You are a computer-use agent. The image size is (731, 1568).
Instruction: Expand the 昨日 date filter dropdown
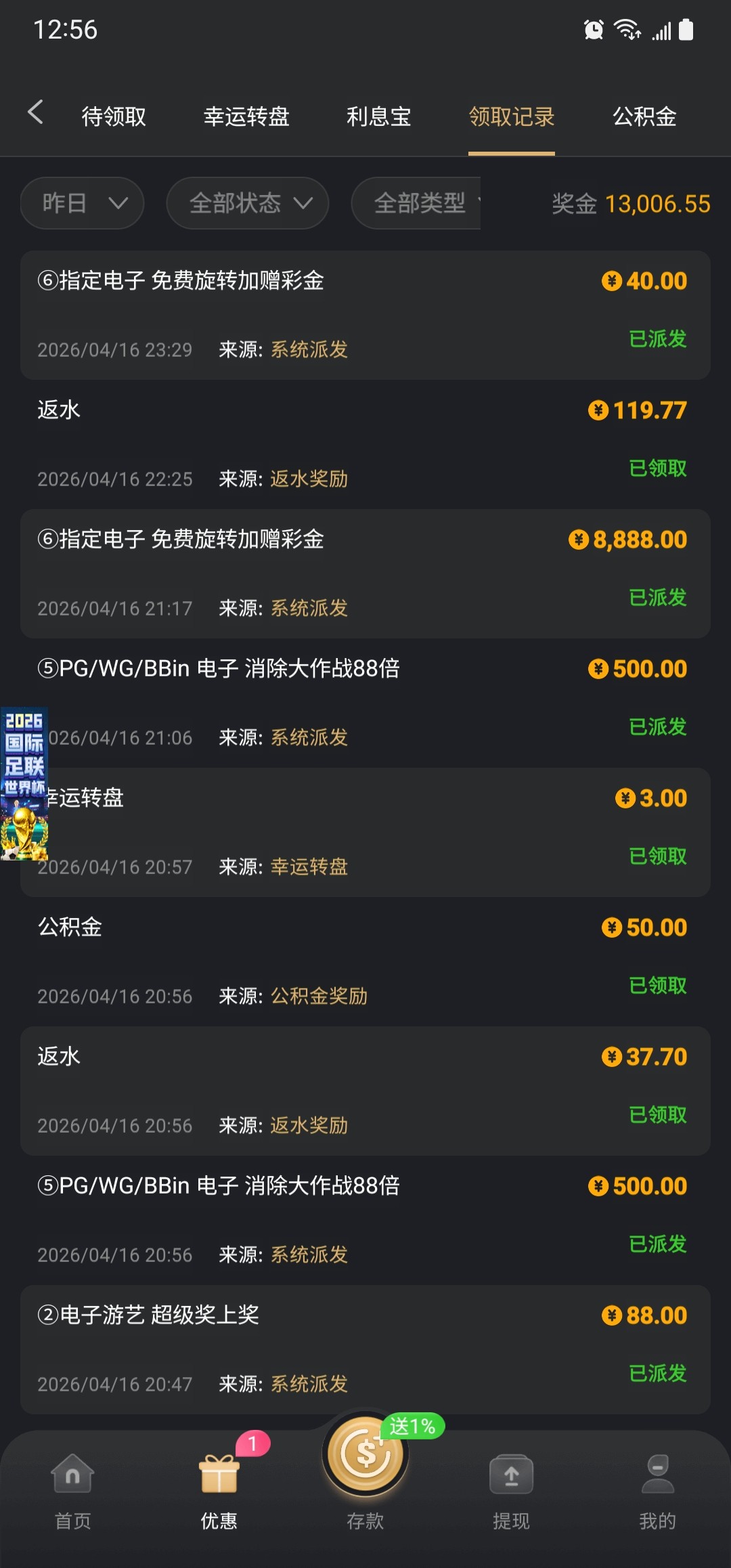point(82,203)
